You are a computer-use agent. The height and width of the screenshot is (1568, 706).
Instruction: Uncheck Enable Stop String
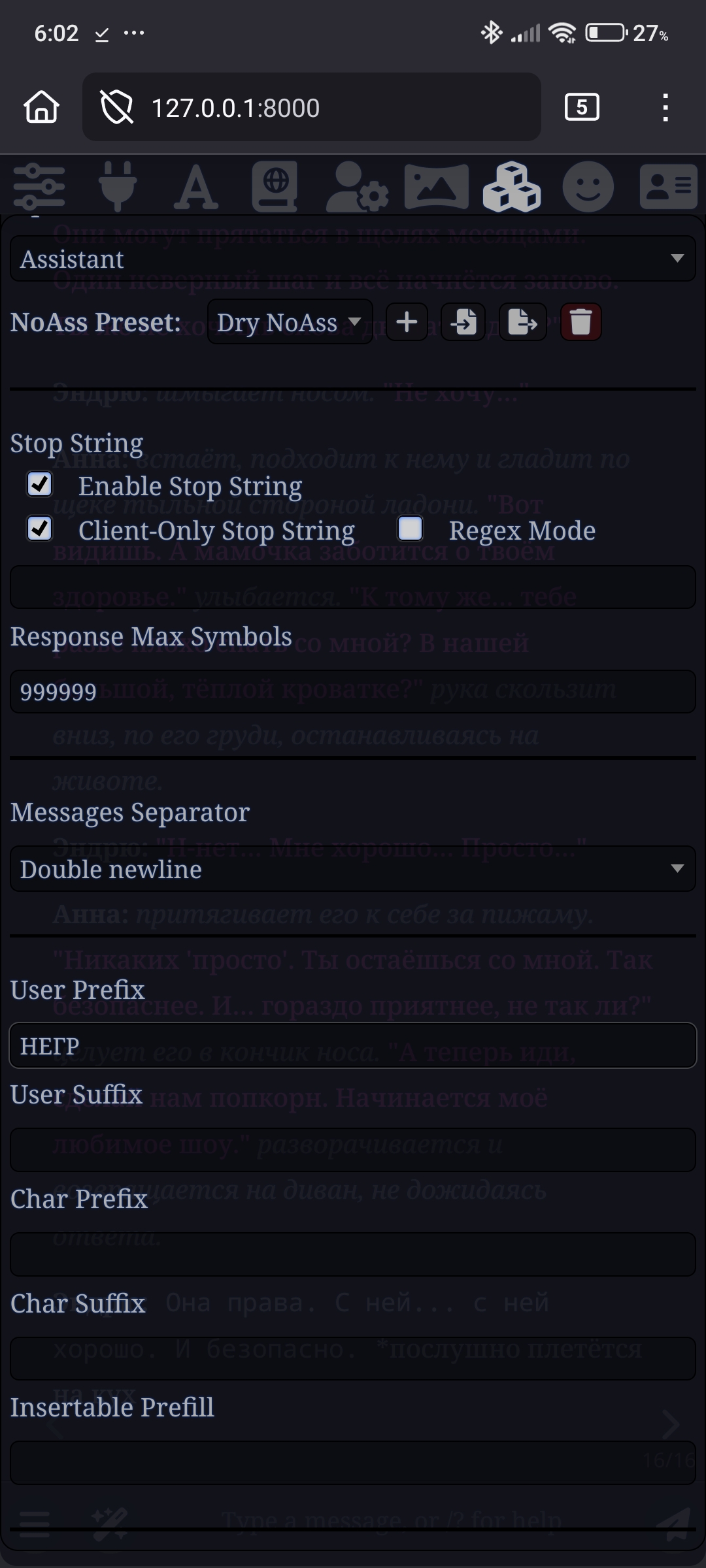(x=40, y=485)
